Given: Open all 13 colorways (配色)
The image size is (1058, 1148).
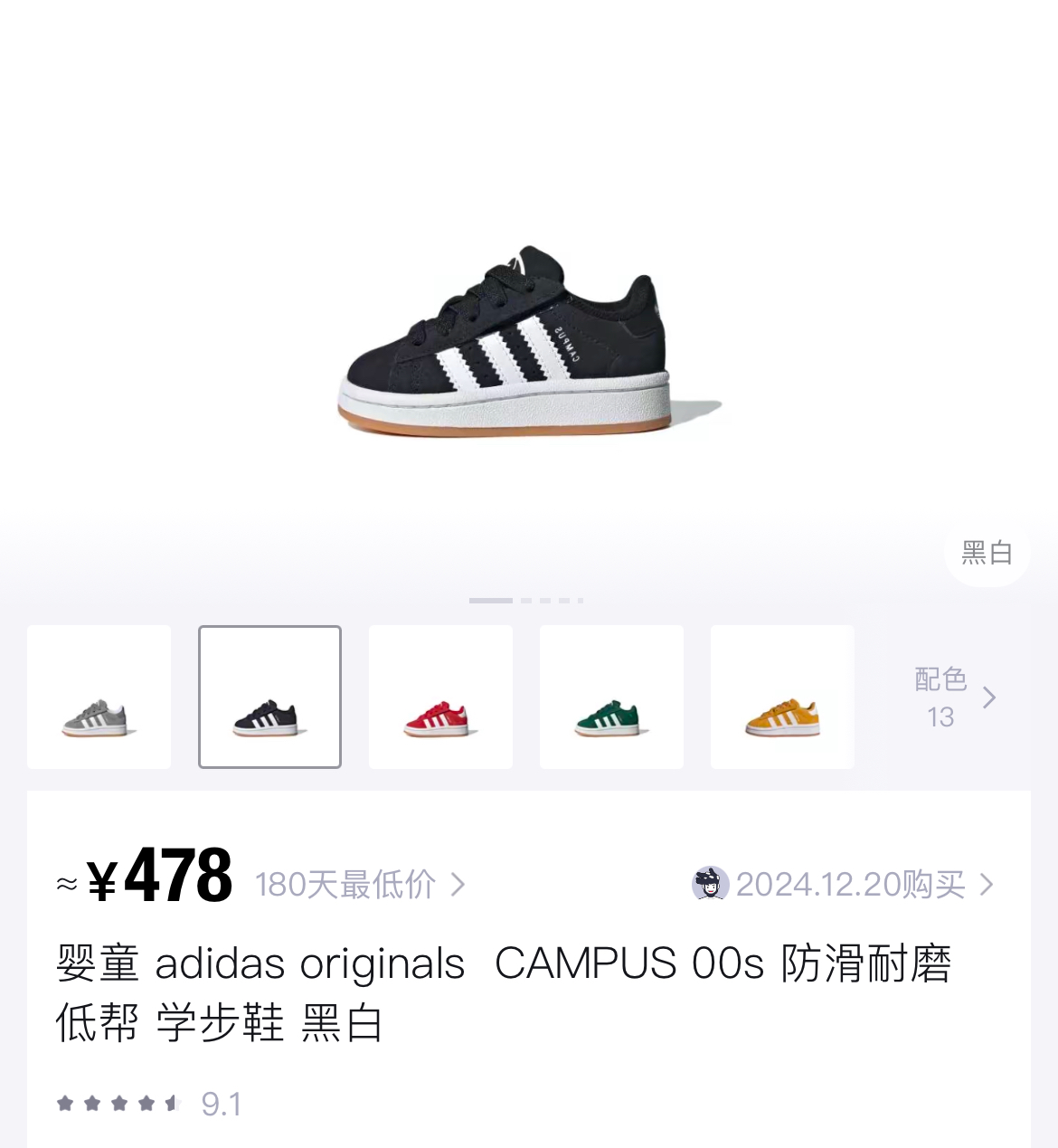Looking at the screenshot, I should [x=954, y=697].
